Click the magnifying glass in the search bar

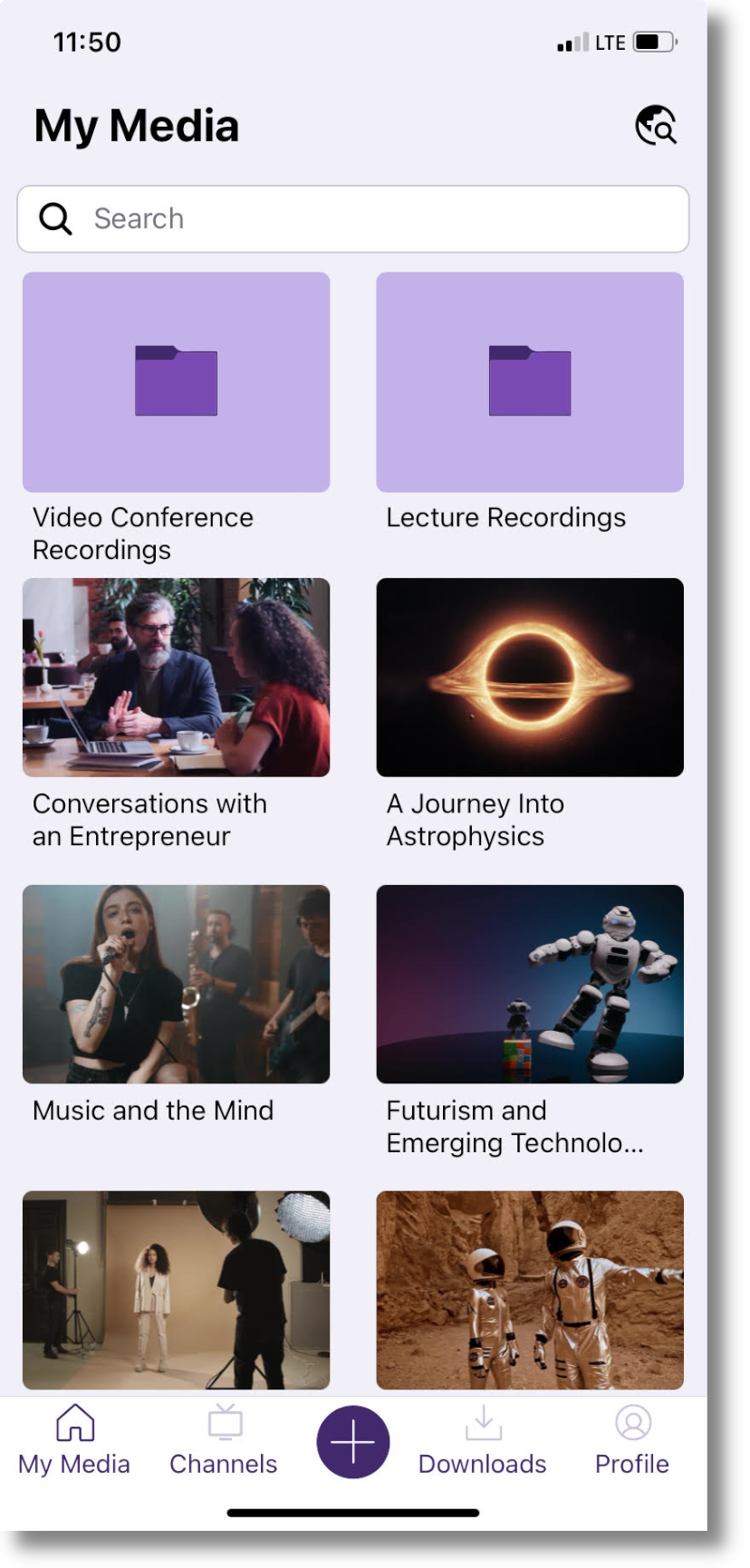pos(54,218)
